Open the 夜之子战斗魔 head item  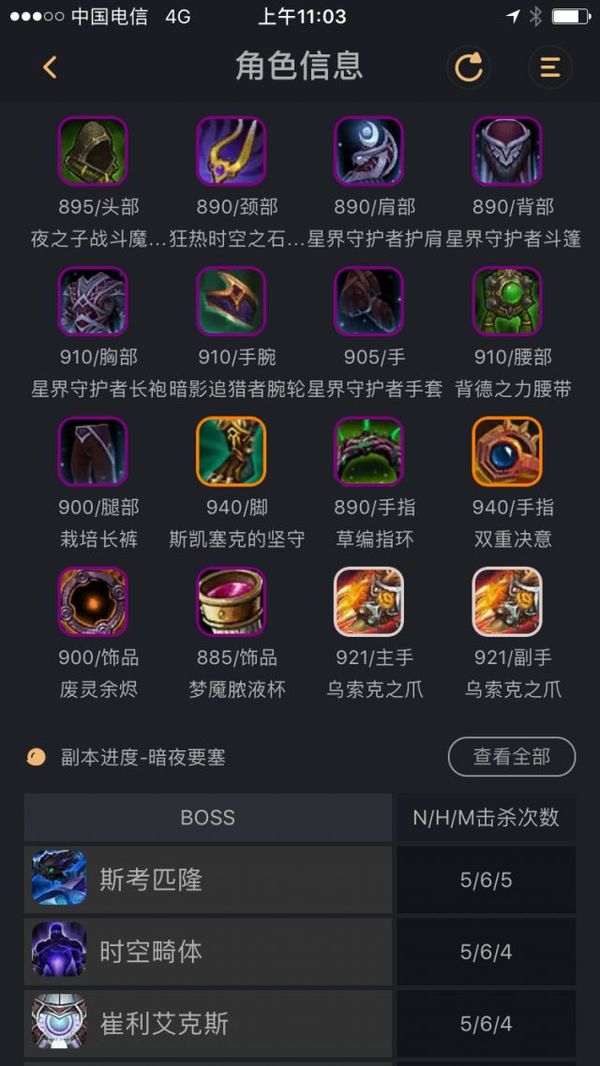coord(93,151)
